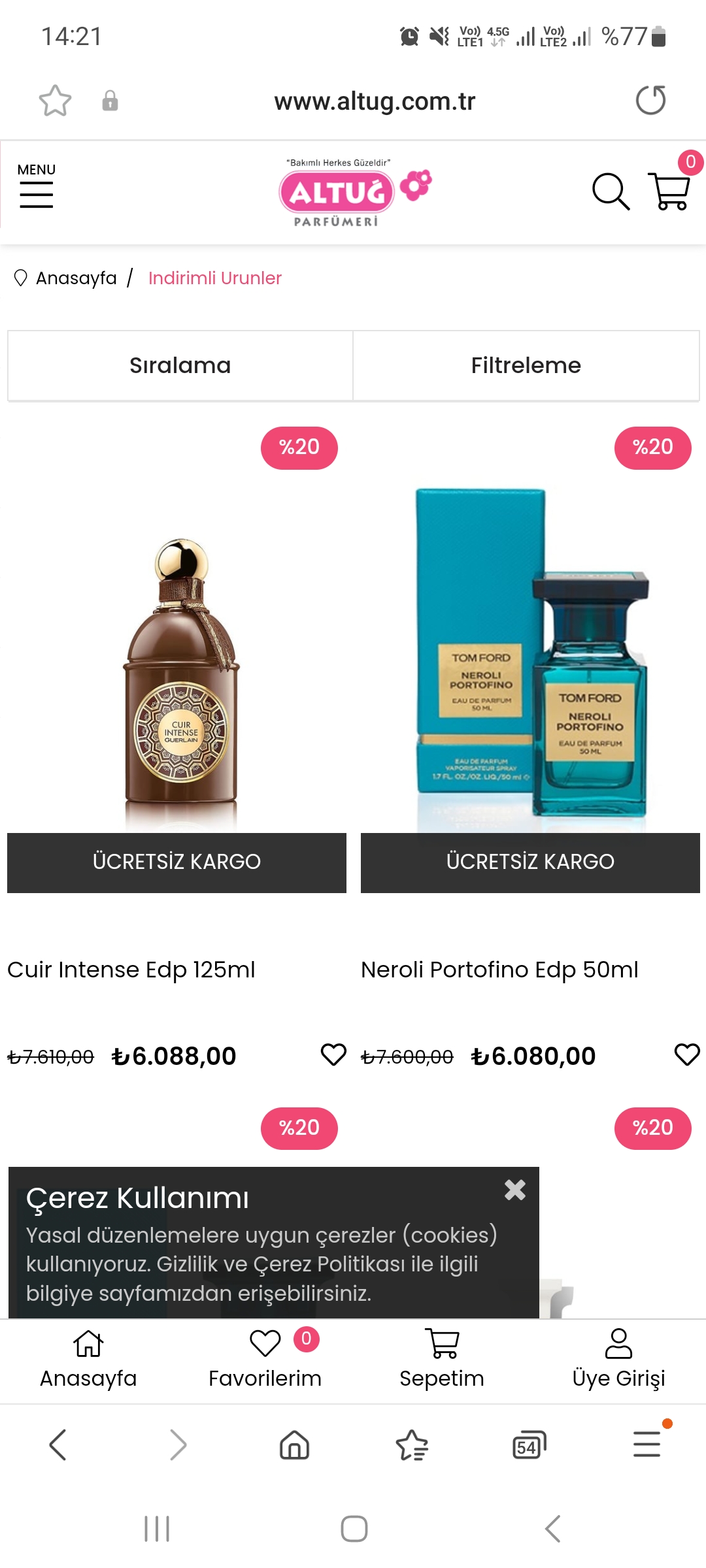Open Favorilerim tab
The image size is (706, 1568).
point(265,1359)
